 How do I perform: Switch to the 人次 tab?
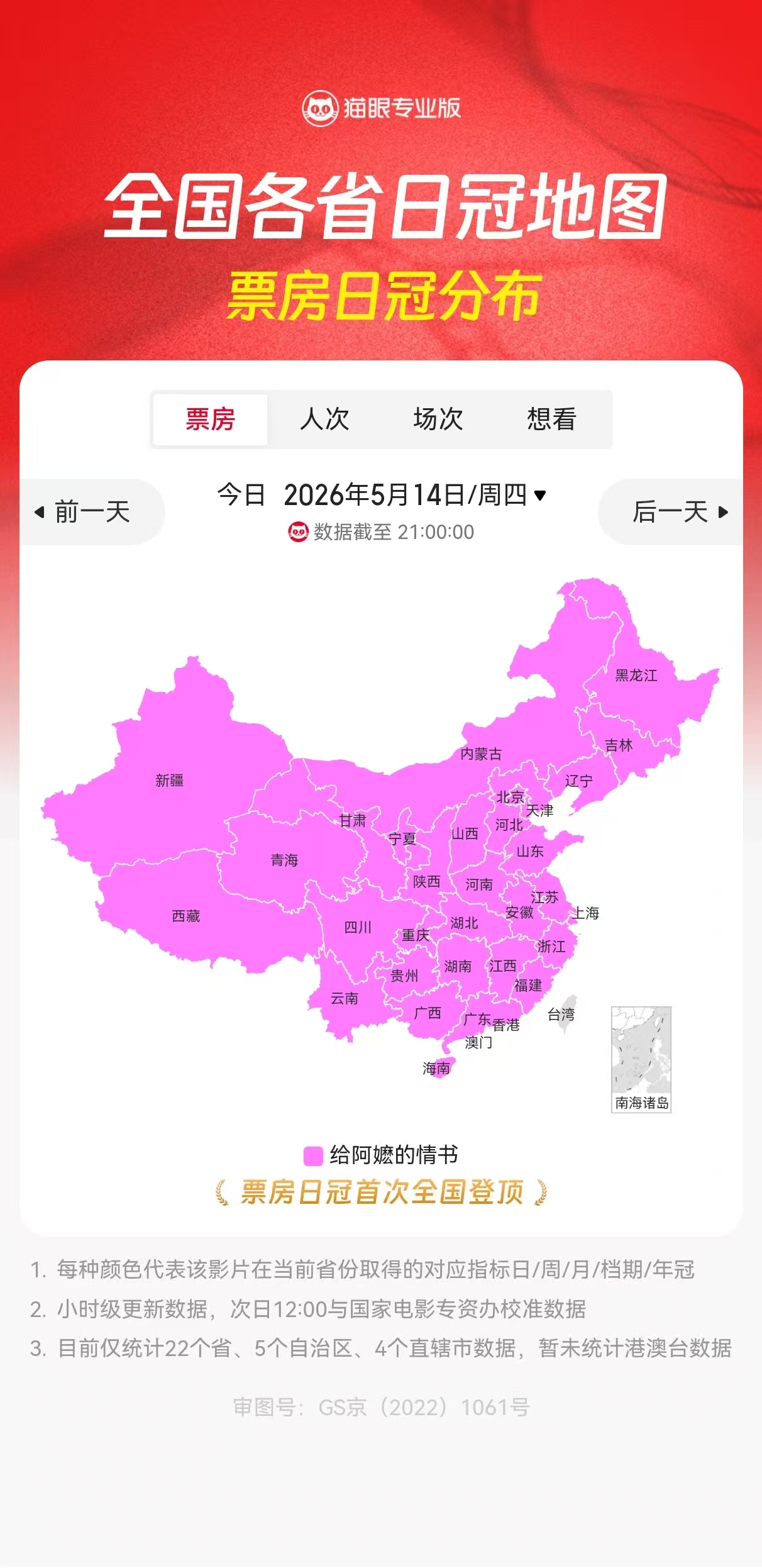coord(324,420)
